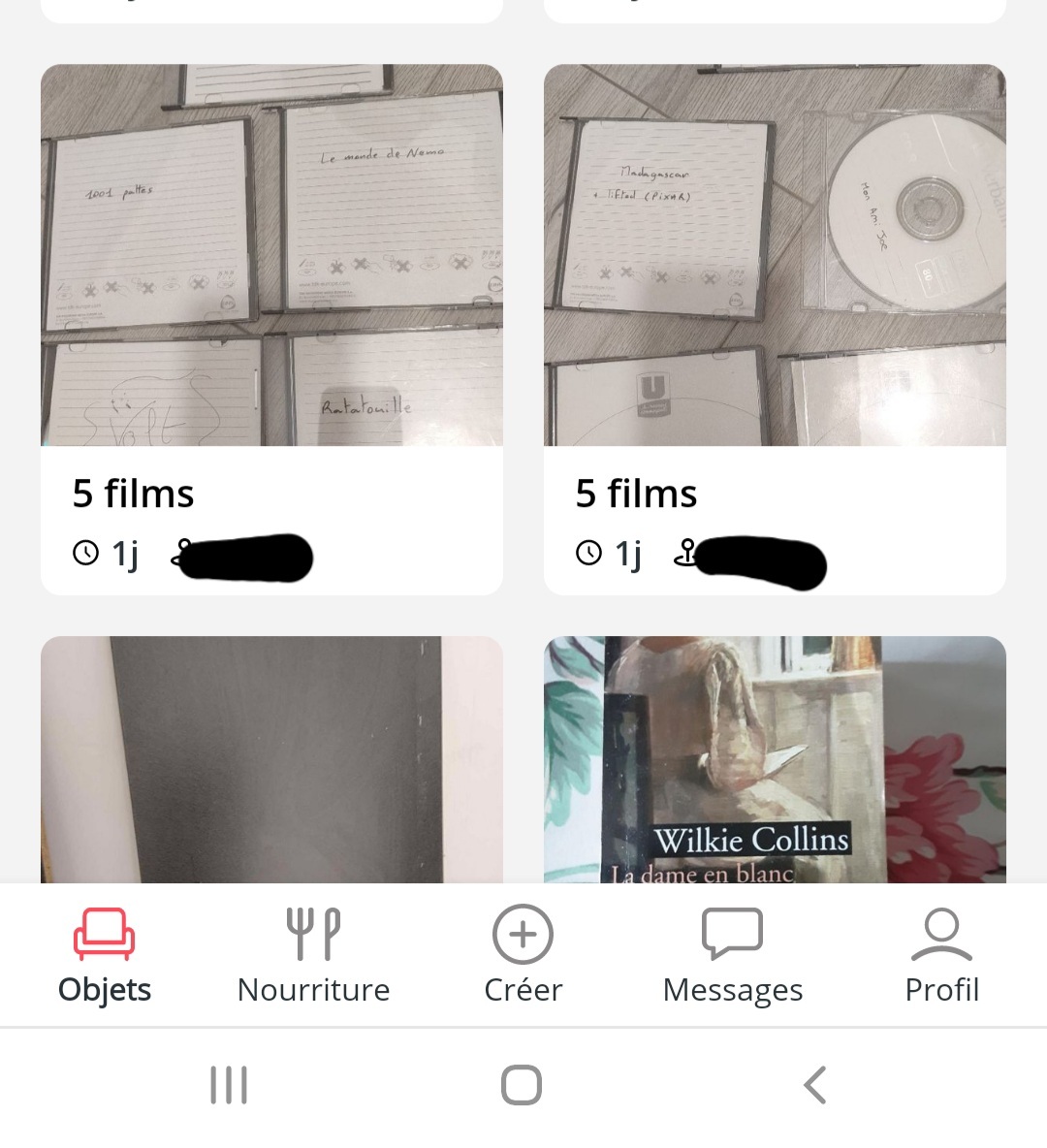This screenshot has height=1148, width=1047.
Task: Create a new listing with Créer
Action: pyautogui.click(x=523, y=955)
